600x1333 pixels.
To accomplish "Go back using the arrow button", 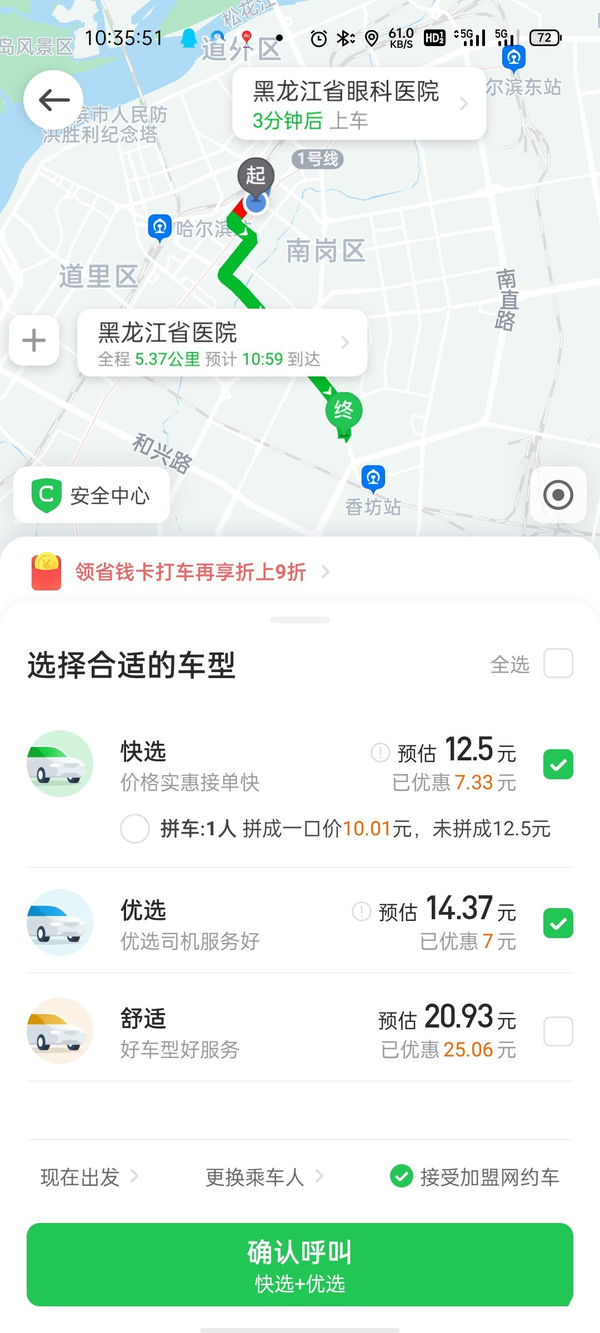I will (53, 100).
